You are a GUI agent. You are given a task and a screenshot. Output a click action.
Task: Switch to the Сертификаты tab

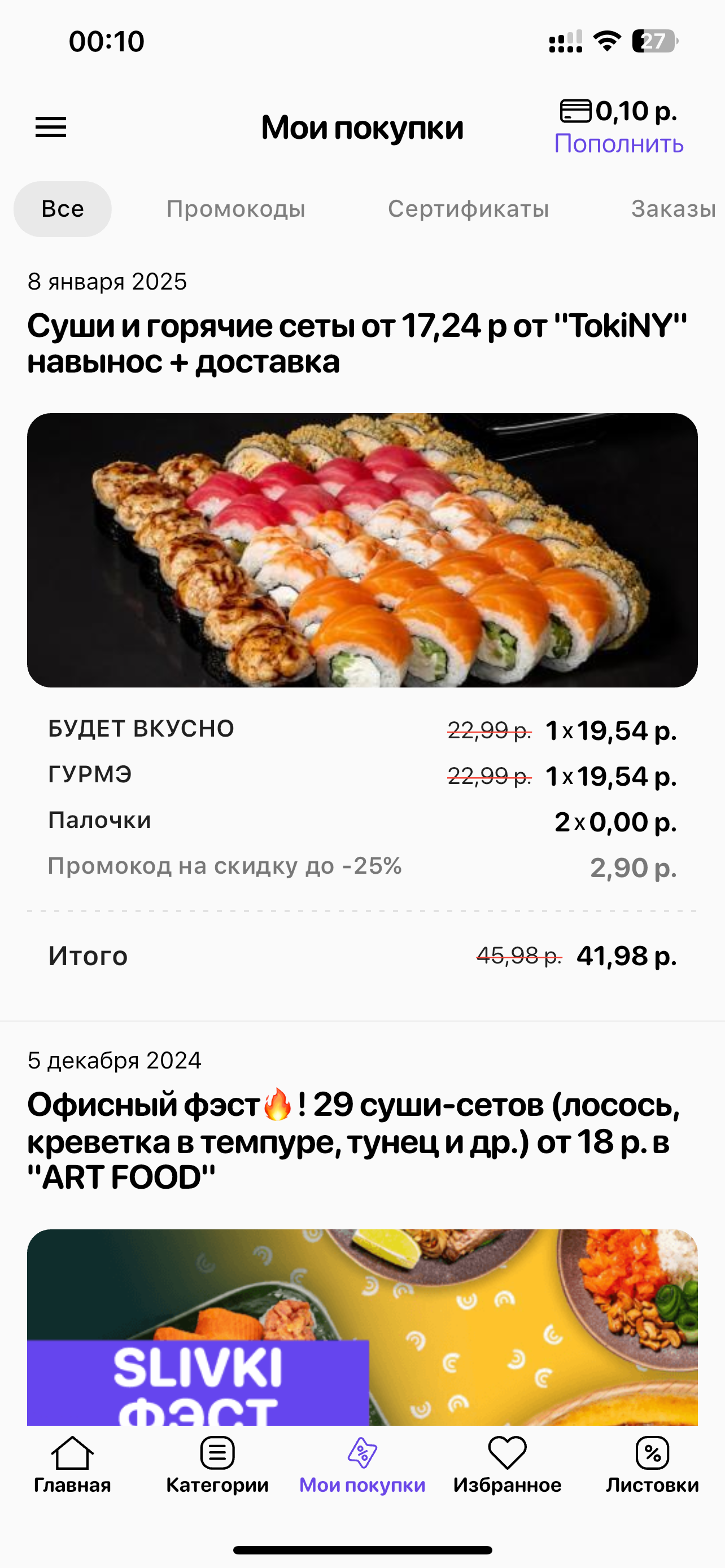pos(468,209)
